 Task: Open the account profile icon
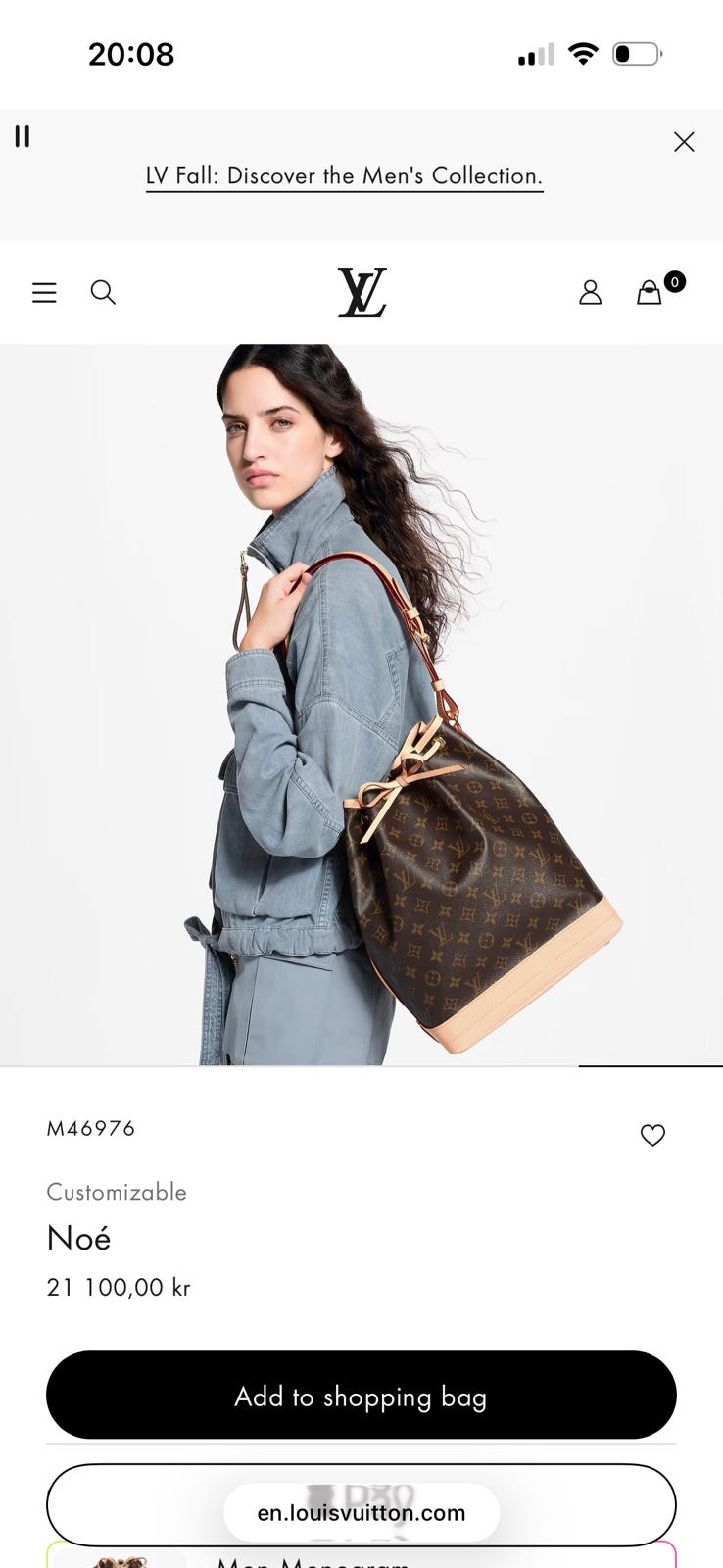(x=590, y=292)
